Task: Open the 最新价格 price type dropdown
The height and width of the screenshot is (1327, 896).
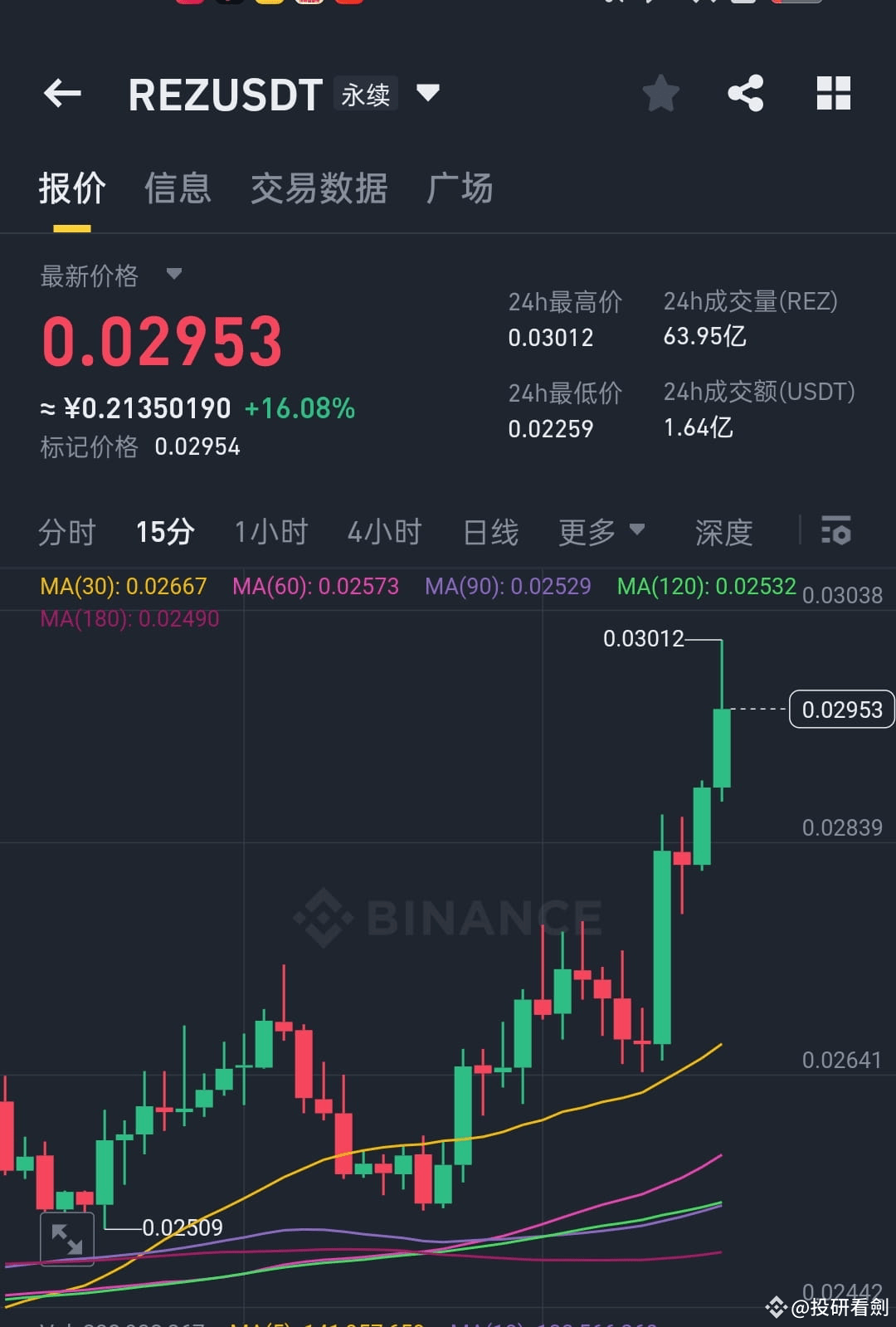Action: [x=174, y=275]
